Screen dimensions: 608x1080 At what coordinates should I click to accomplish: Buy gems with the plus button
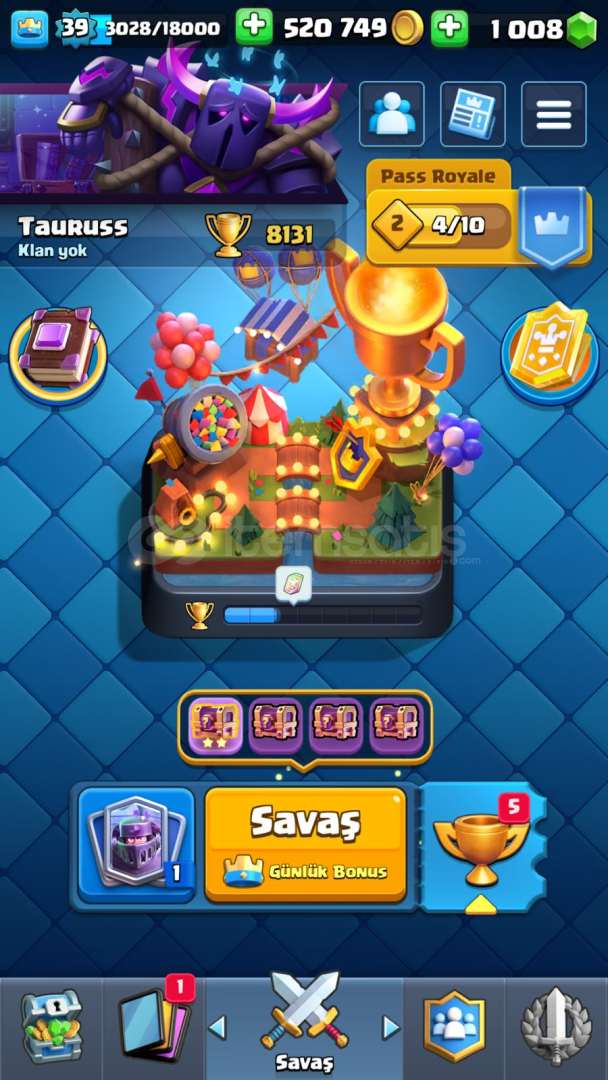click(449, 28)
